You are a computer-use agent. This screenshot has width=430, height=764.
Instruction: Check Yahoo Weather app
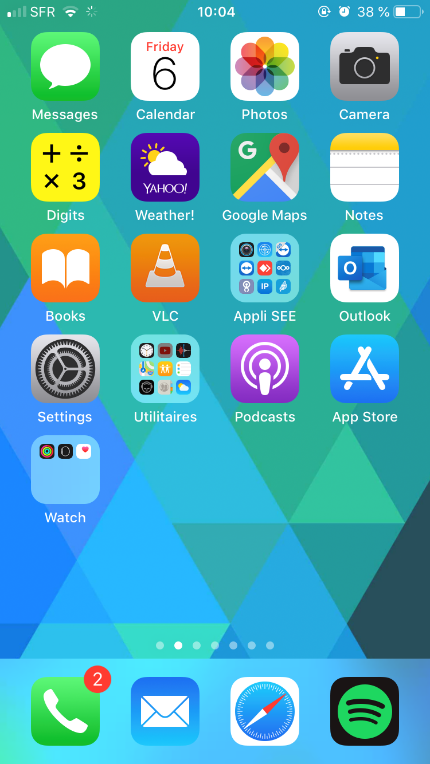165,167
